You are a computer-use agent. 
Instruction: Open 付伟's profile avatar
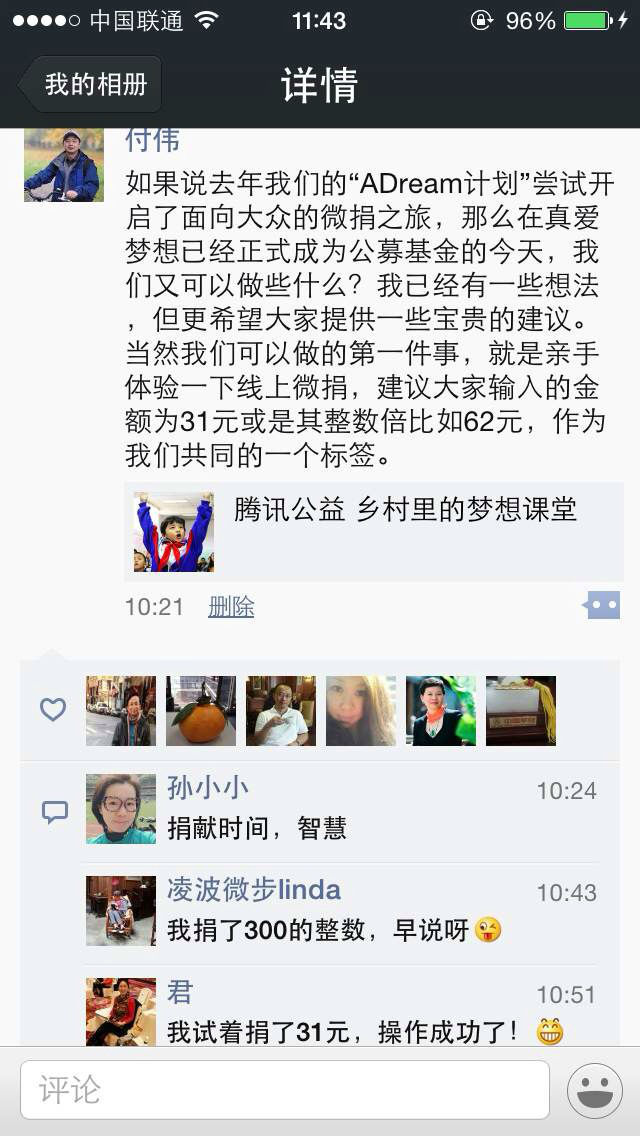pyautogui.click(x=63, y=166)
